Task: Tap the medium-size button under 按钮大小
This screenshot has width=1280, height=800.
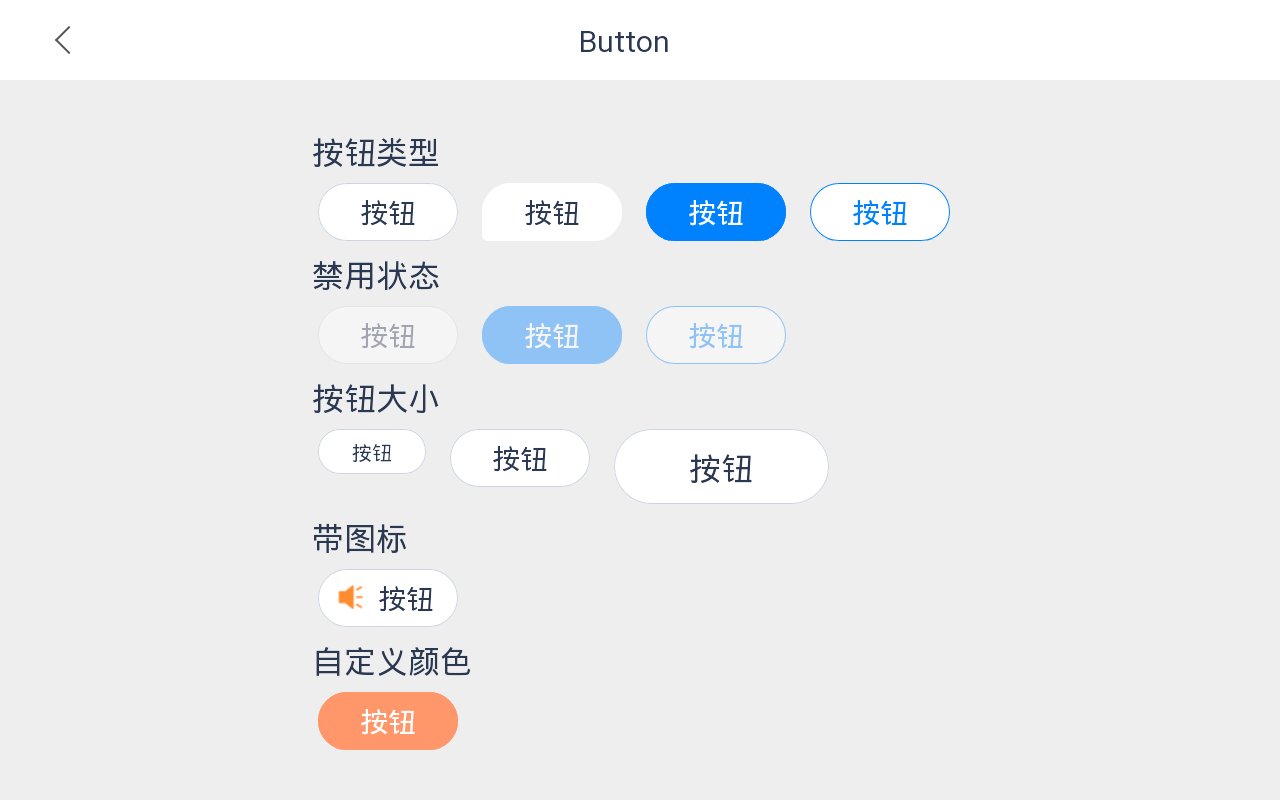Action: pyautogui.click(x=520, y=458)
